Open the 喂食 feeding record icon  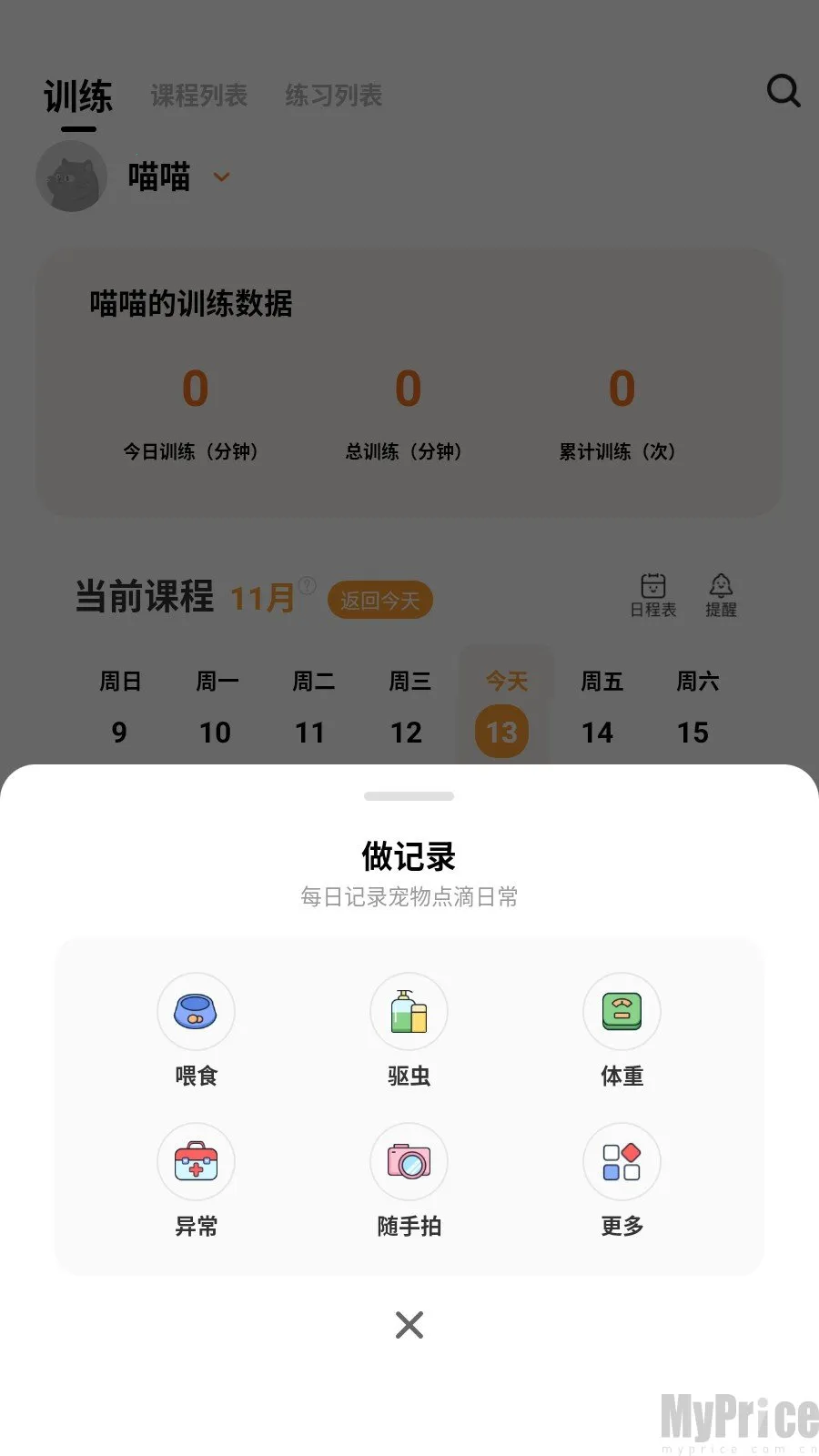(196, 1011)
